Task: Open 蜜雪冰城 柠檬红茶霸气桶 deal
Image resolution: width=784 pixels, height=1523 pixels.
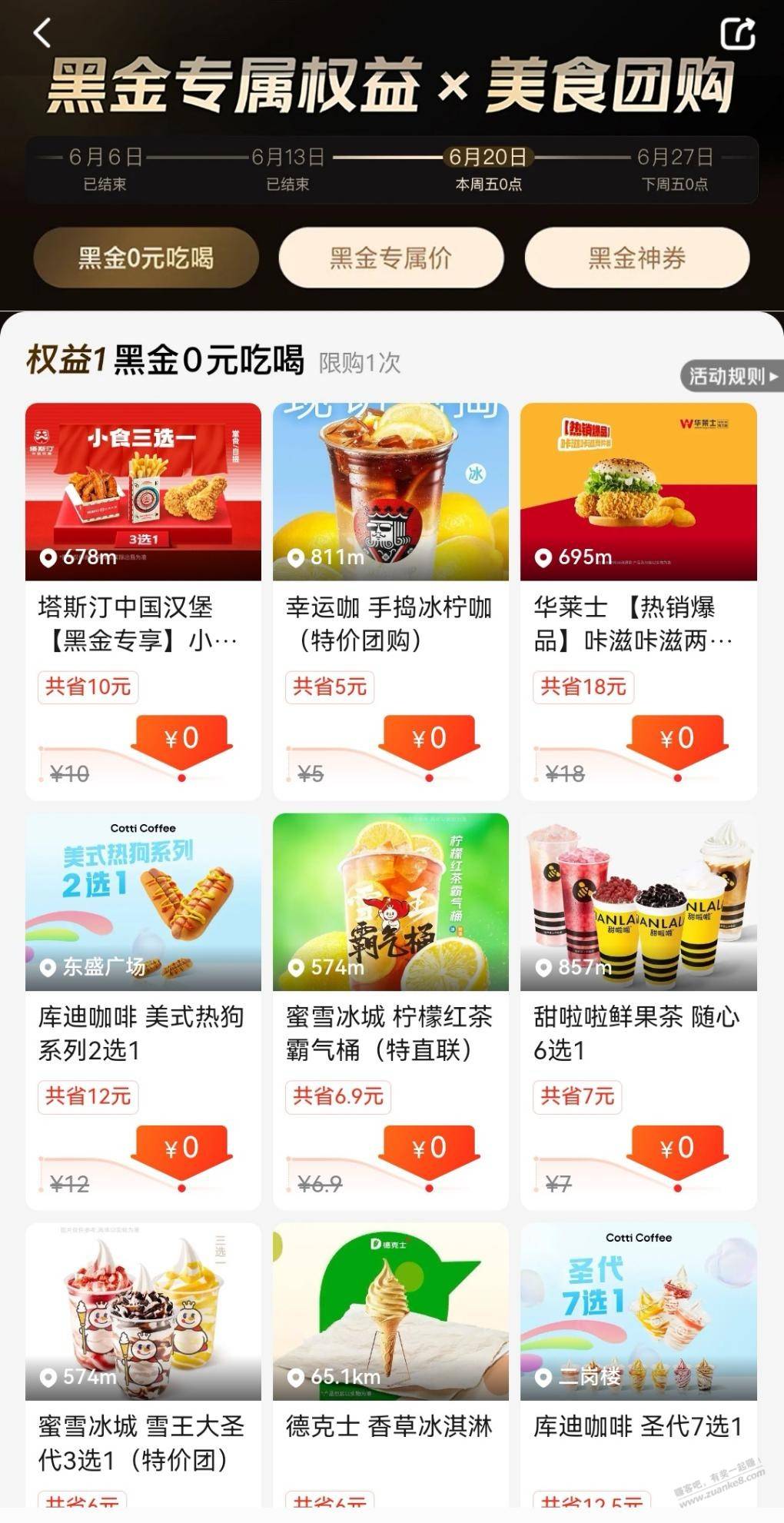Action: click(x=390, y=1011)
